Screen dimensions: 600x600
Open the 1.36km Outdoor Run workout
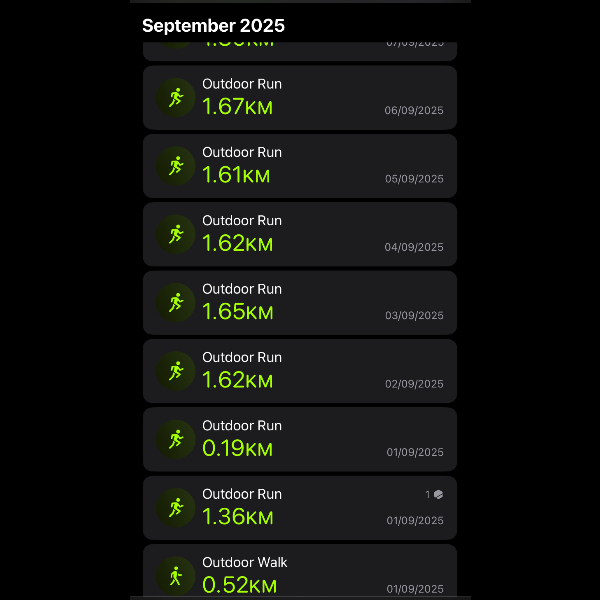(x=300, y=507)
